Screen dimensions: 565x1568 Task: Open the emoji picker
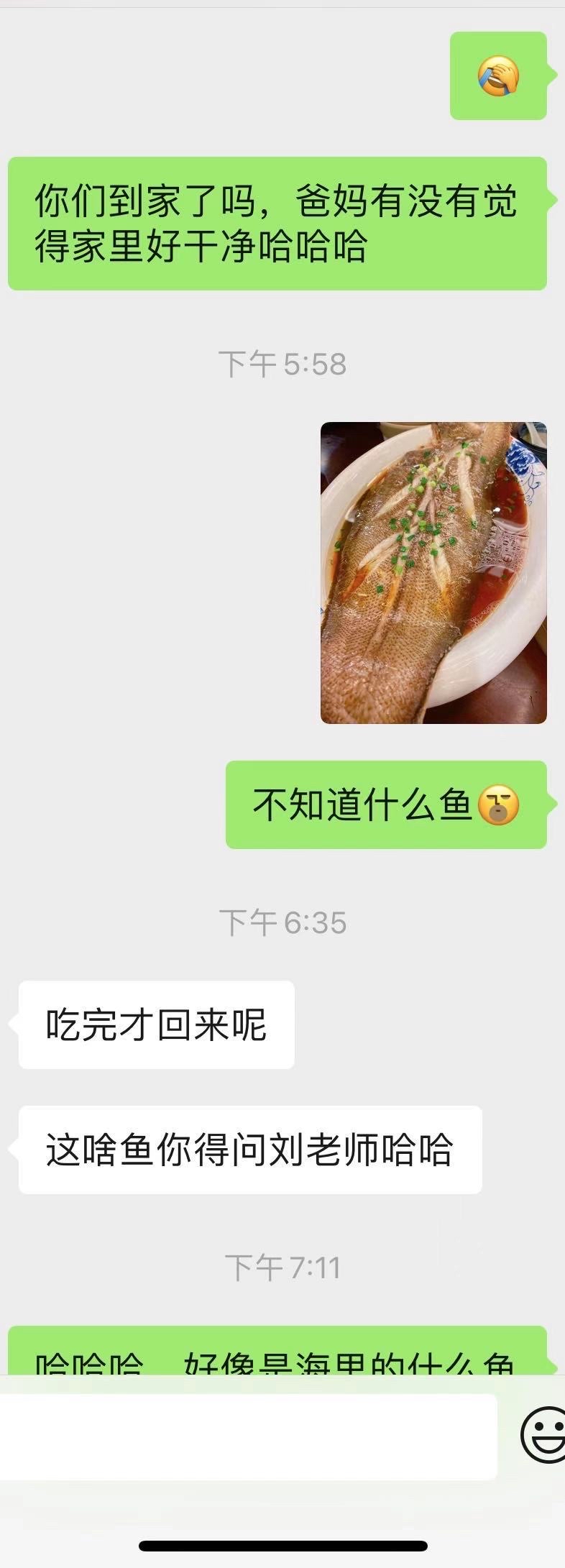pos(544,1436)
